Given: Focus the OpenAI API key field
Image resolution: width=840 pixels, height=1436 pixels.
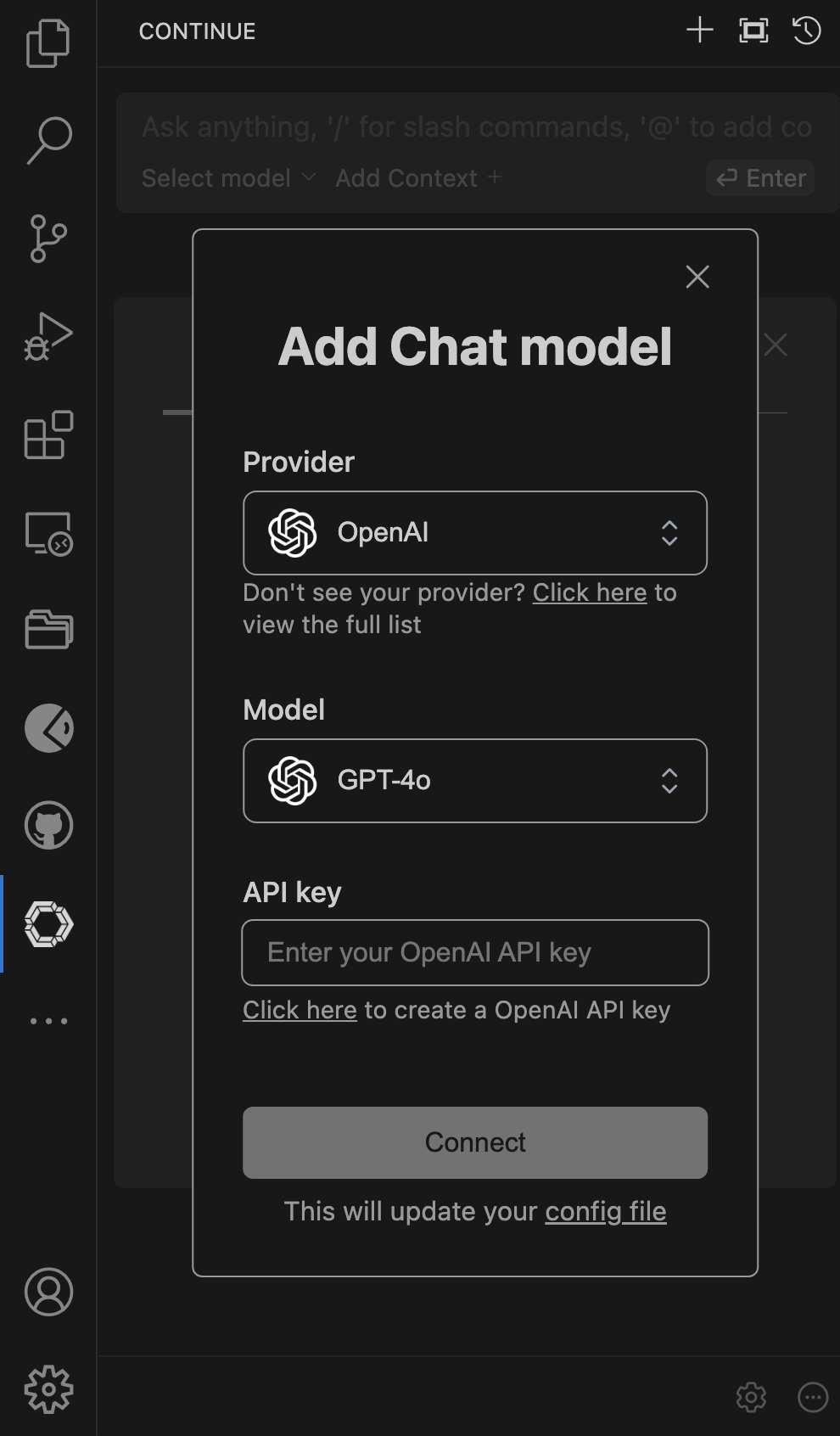Looking at the screenshot, I should click(474, 952).
